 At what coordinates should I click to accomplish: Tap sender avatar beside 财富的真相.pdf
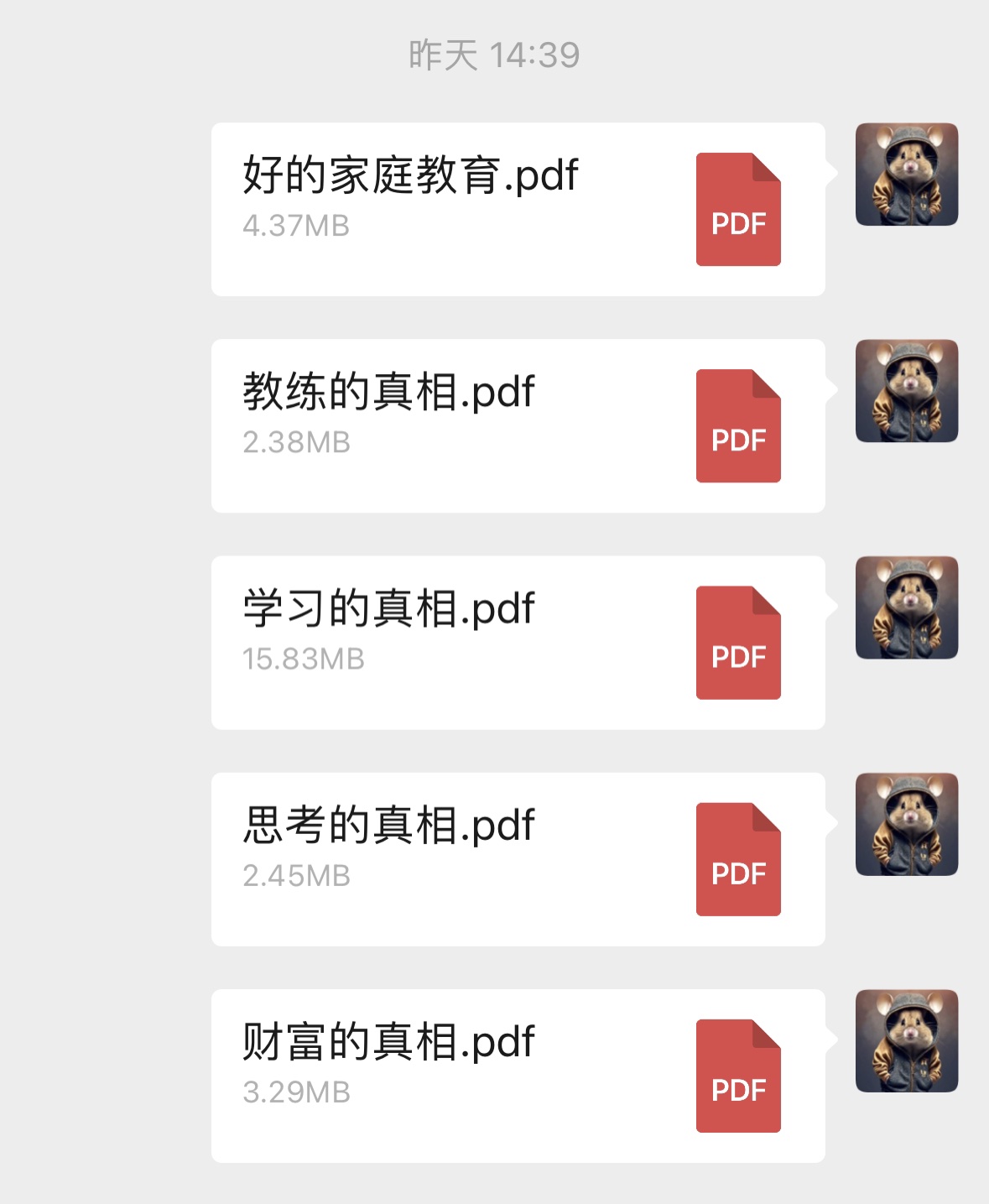coord(906,1040)
